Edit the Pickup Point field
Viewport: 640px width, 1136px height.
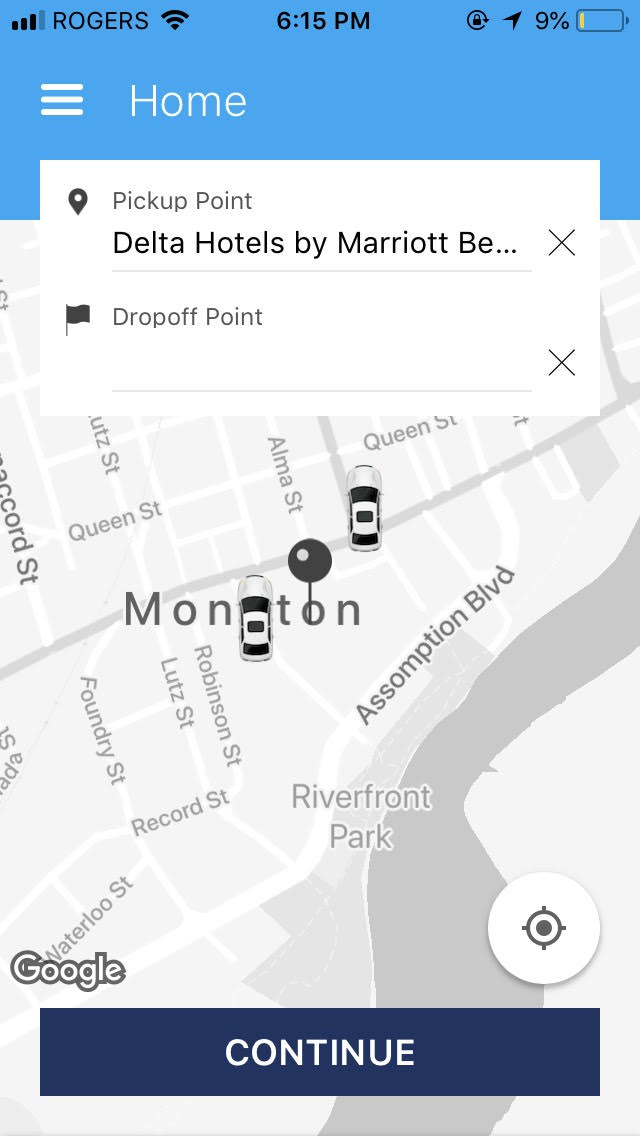pos(320,243)
